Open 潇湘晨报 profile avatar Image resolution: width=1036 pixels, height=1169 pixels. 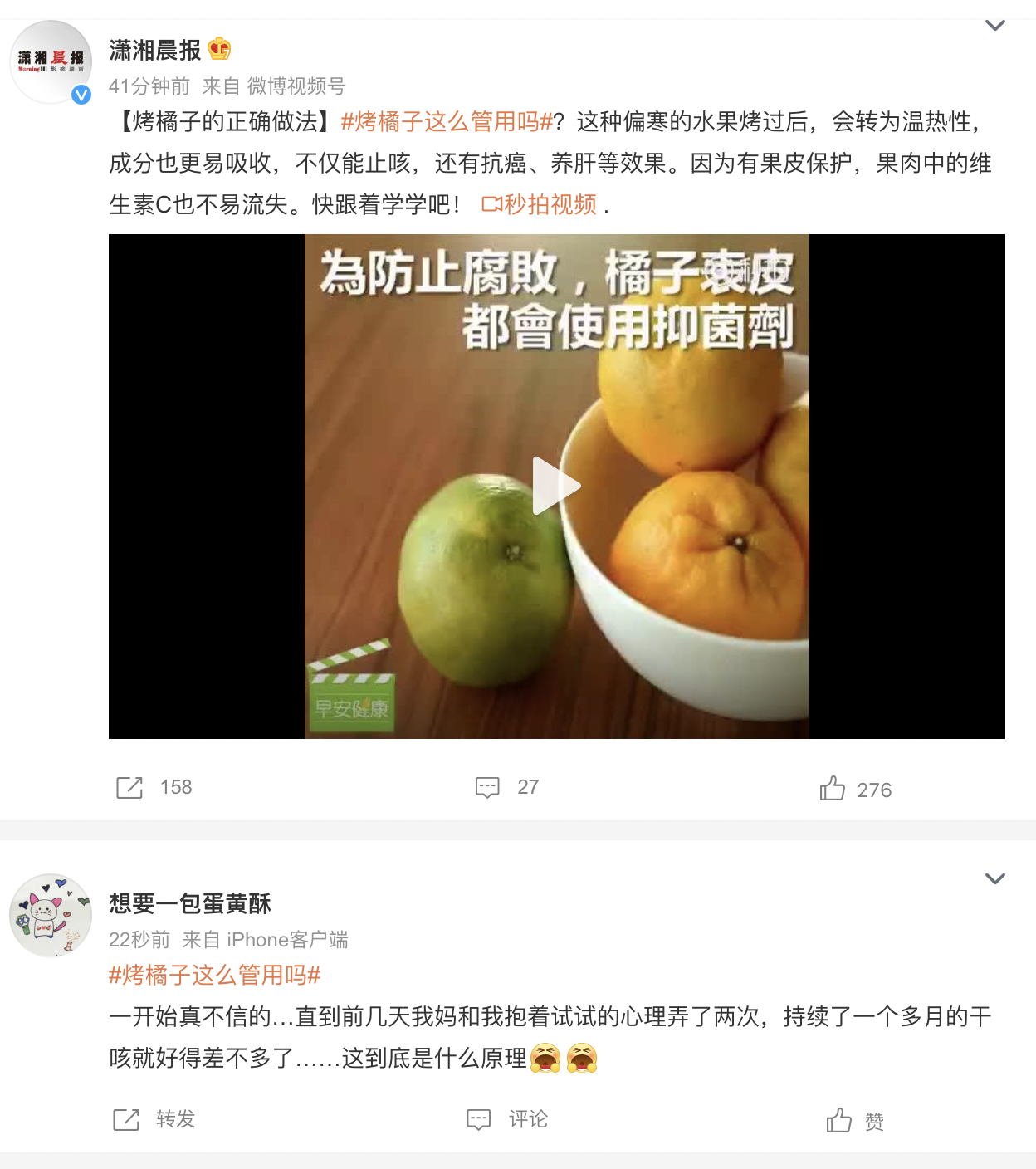(x=51, y=62)
